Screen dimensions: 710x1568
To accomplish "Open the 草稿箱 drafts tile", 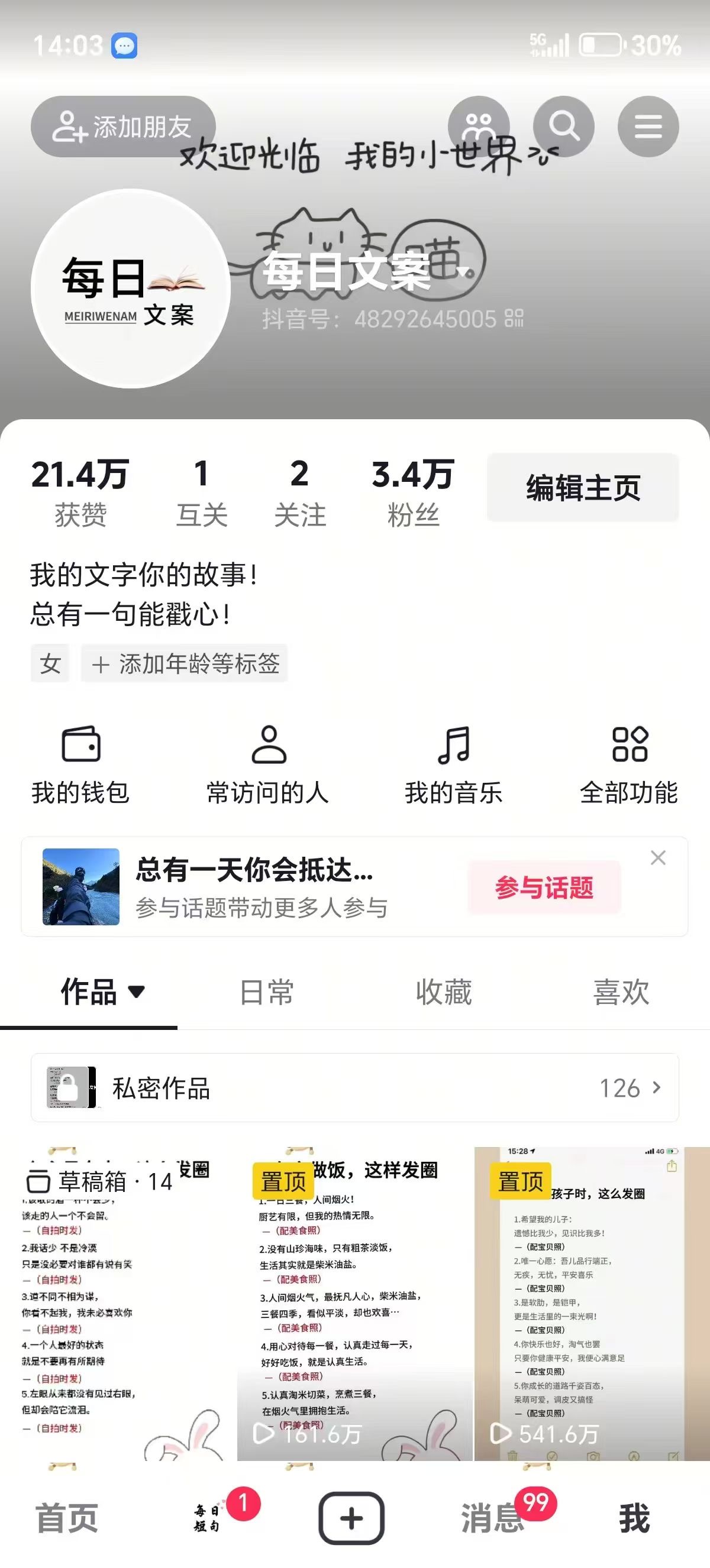I will (118, 1303).
